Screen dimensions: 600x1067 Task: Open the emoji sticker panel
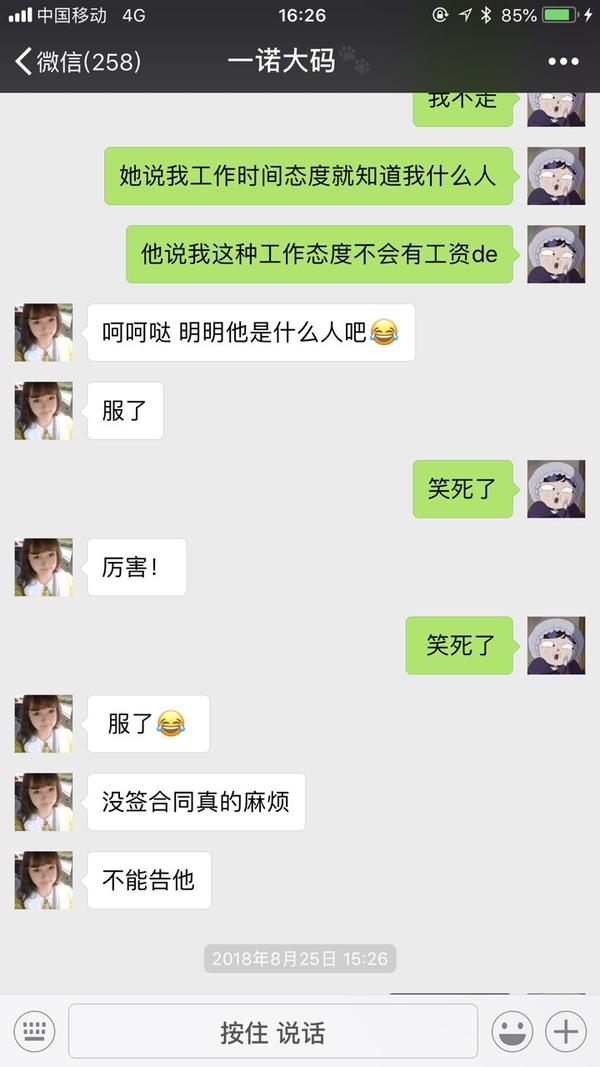(512, 1031)
